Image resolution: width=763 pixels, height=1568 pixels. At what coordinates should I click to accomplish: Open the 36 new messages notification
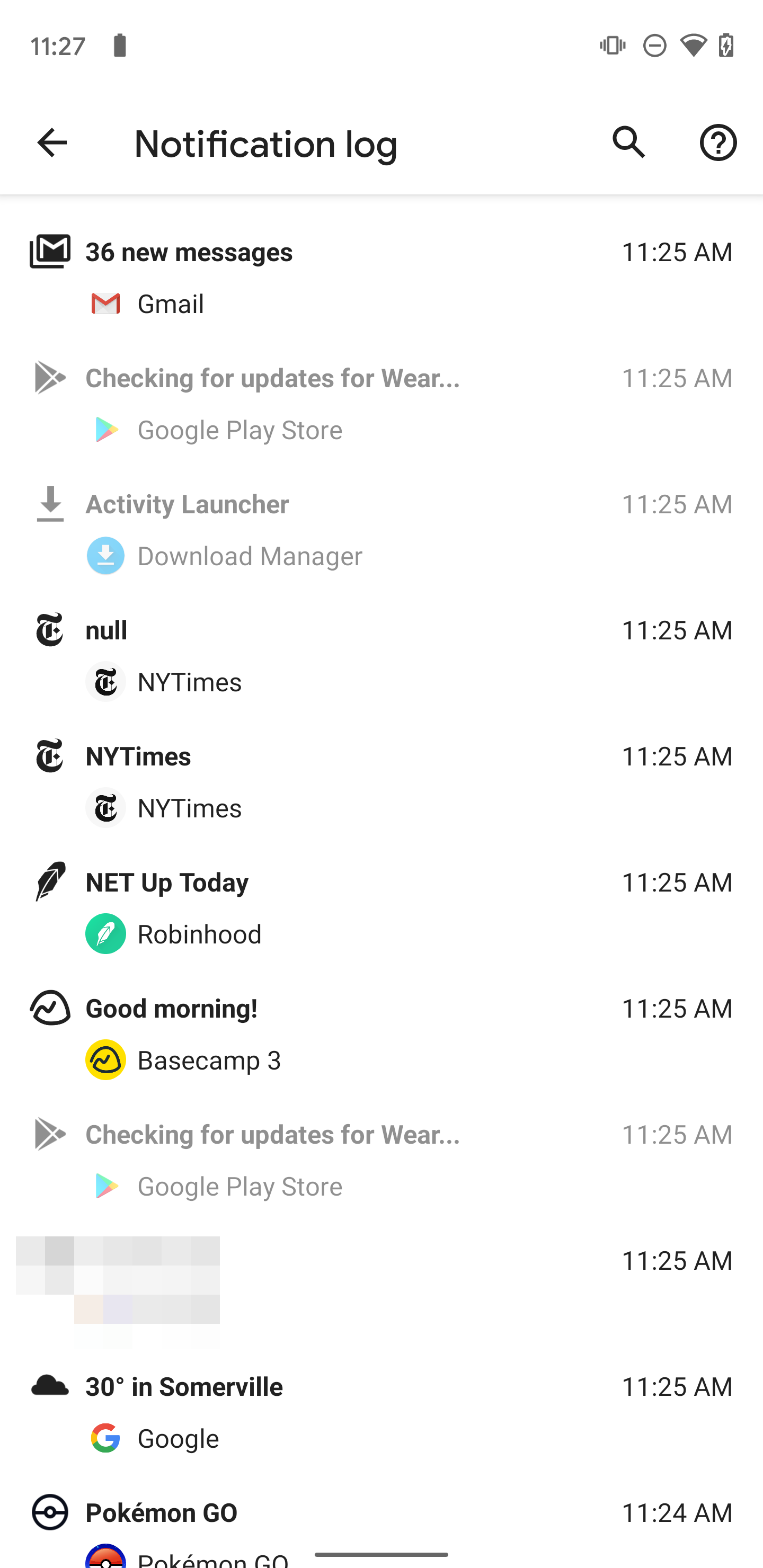pyautogui.click(x=188, y=252)
